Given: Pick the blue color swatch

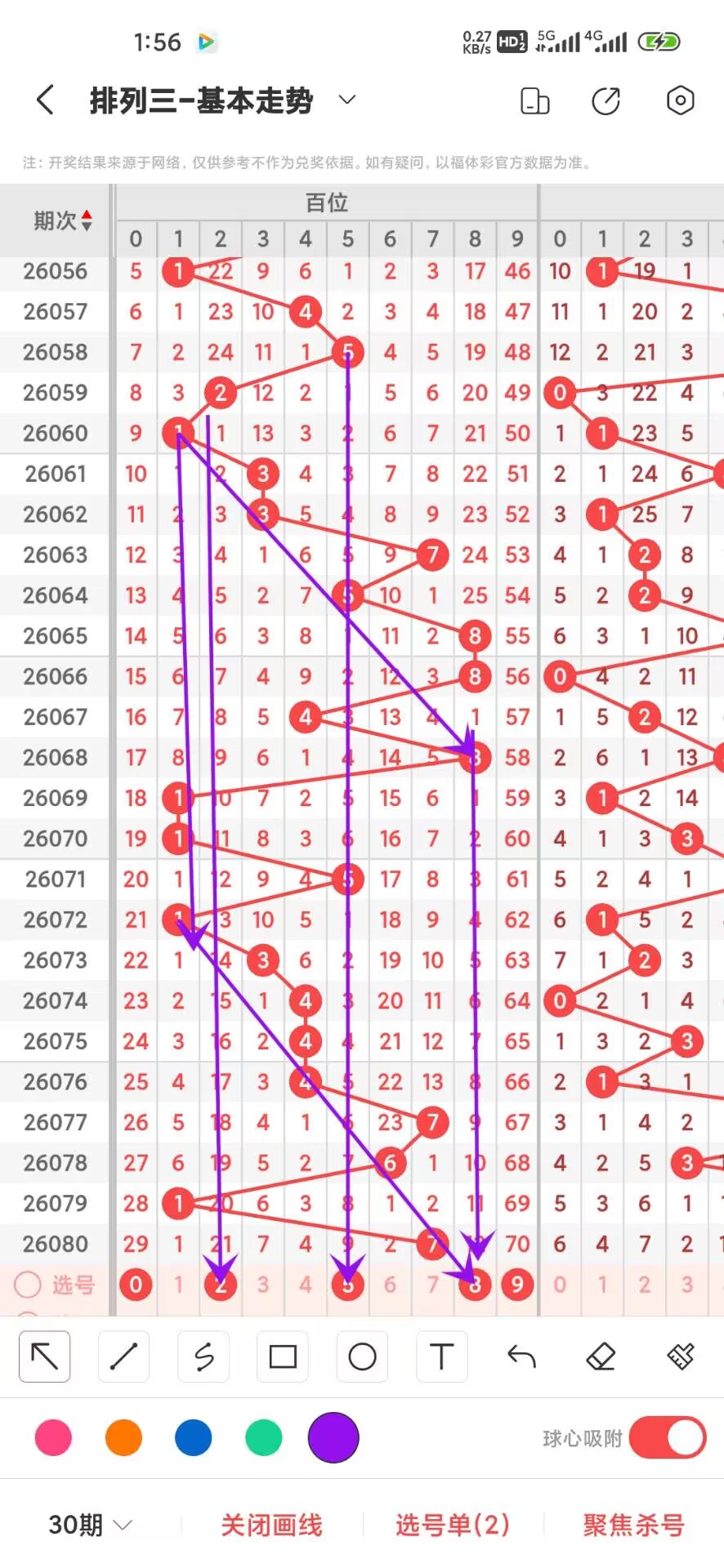Looking at the screenshot, I should [x=194, y=1437].
